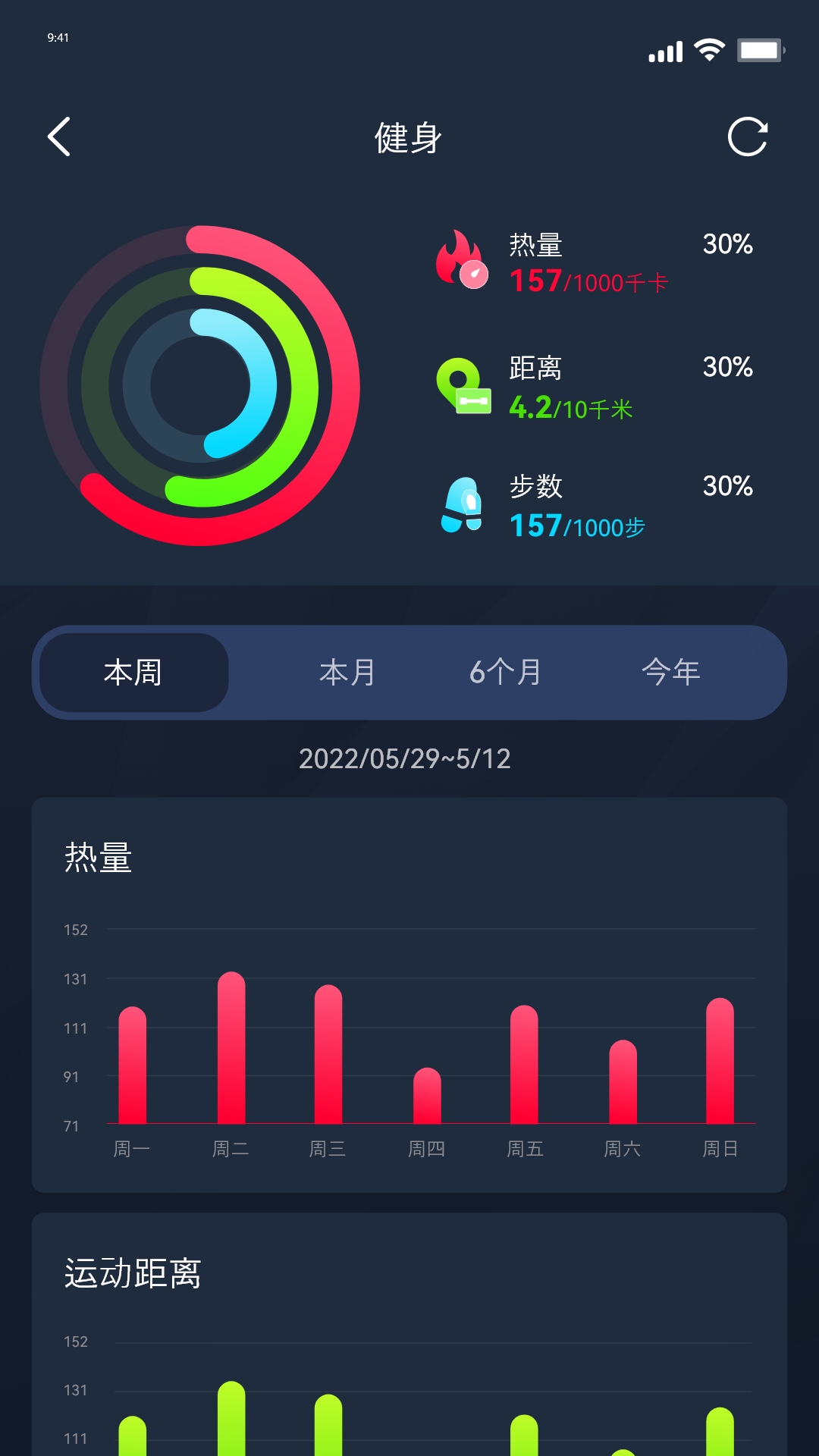Switch period selection to 今年
This screenshot has height=1456, width=819.
click(x=672, y=672)
